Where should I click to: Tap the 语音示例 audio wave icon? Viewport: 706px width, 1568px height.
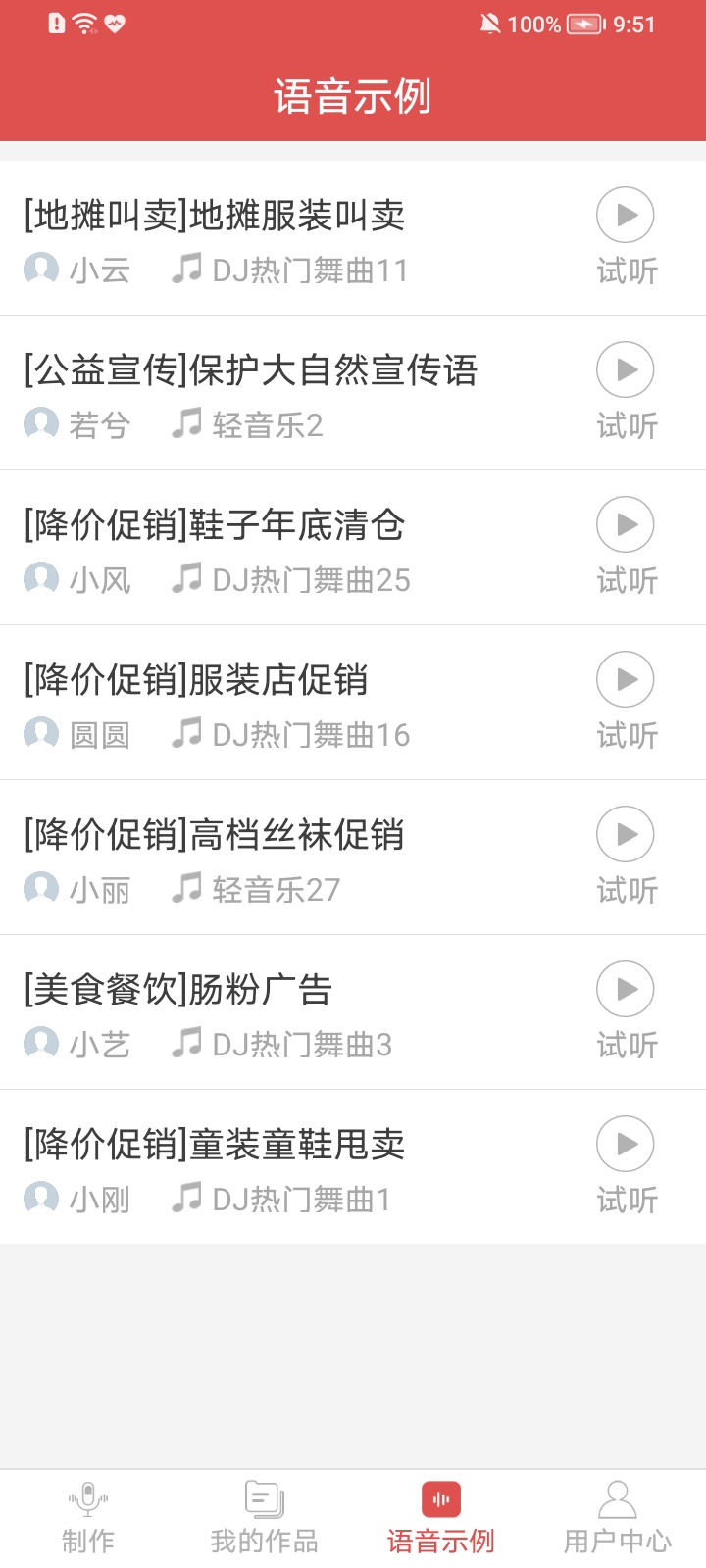pyautogui.click(x=440, y=1497)
